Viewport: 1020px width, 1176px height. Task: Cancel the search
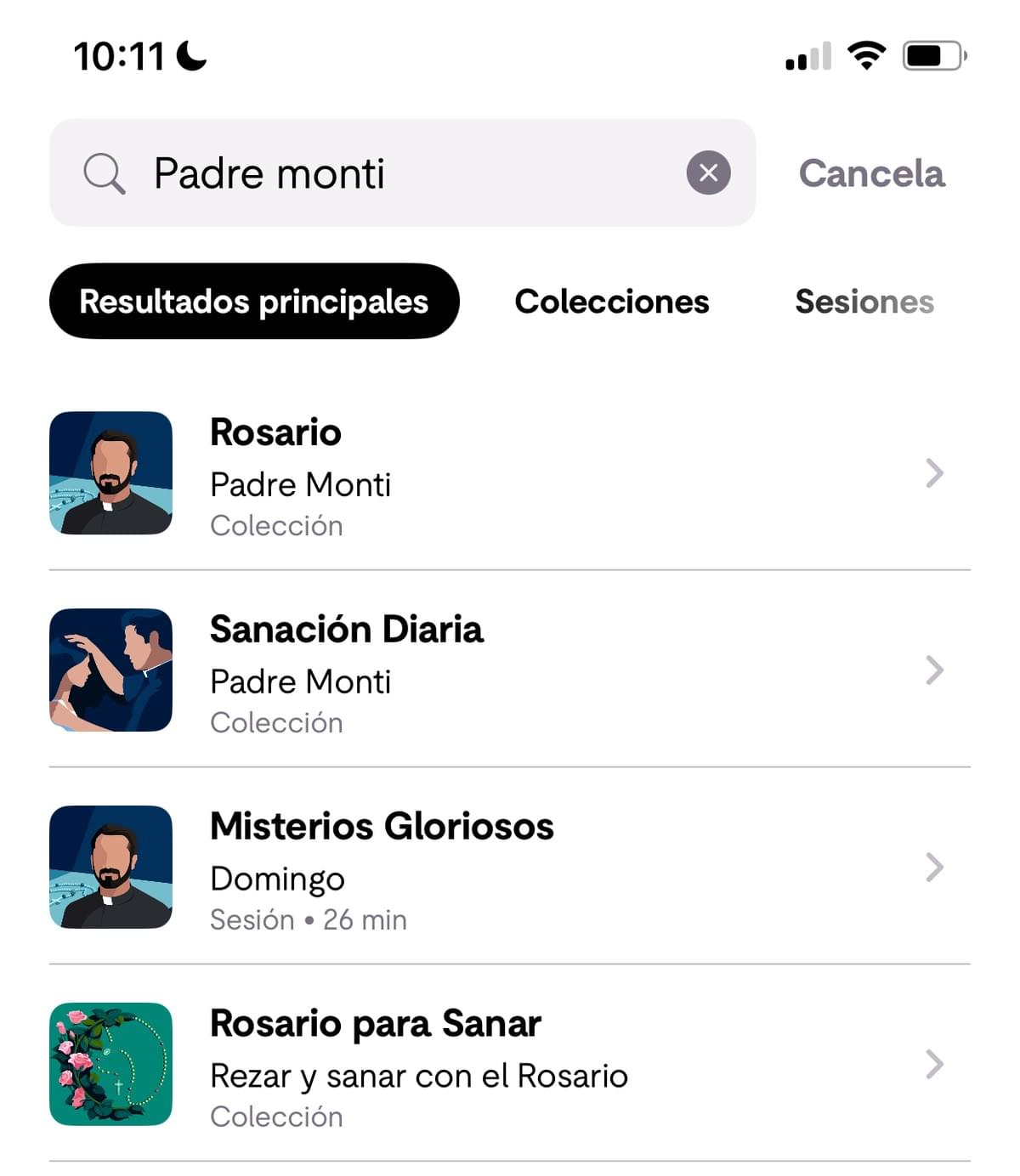tap(871, 173)
